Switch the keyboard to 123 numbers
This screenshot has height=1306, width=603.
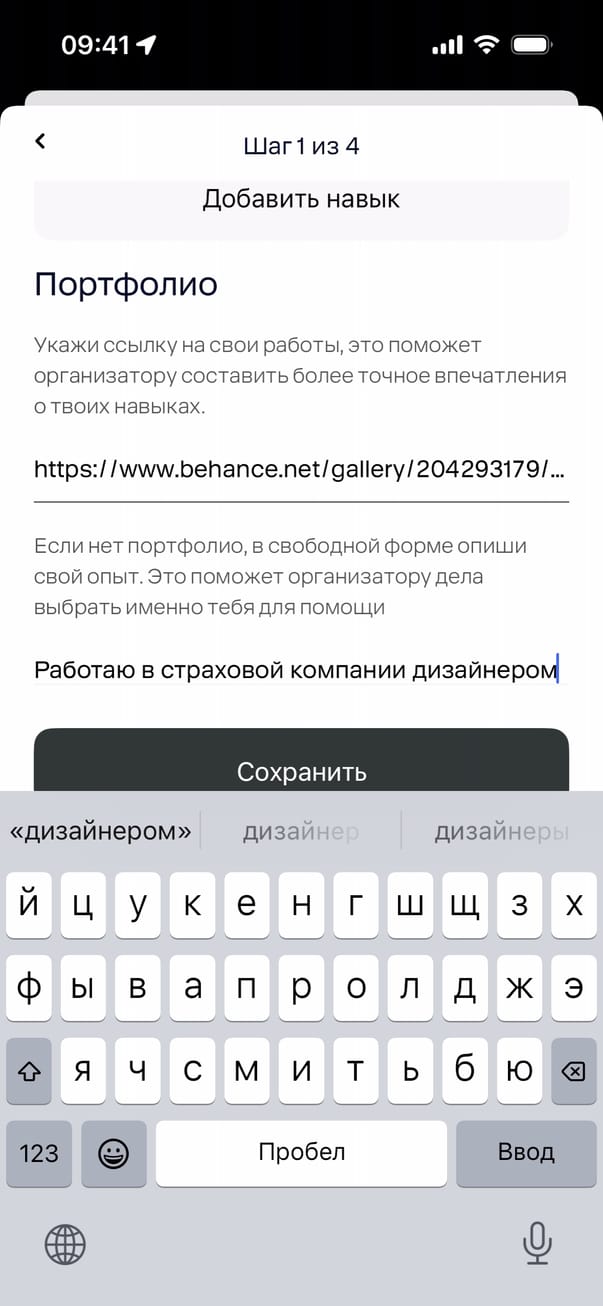click(x=39, y=1153)
